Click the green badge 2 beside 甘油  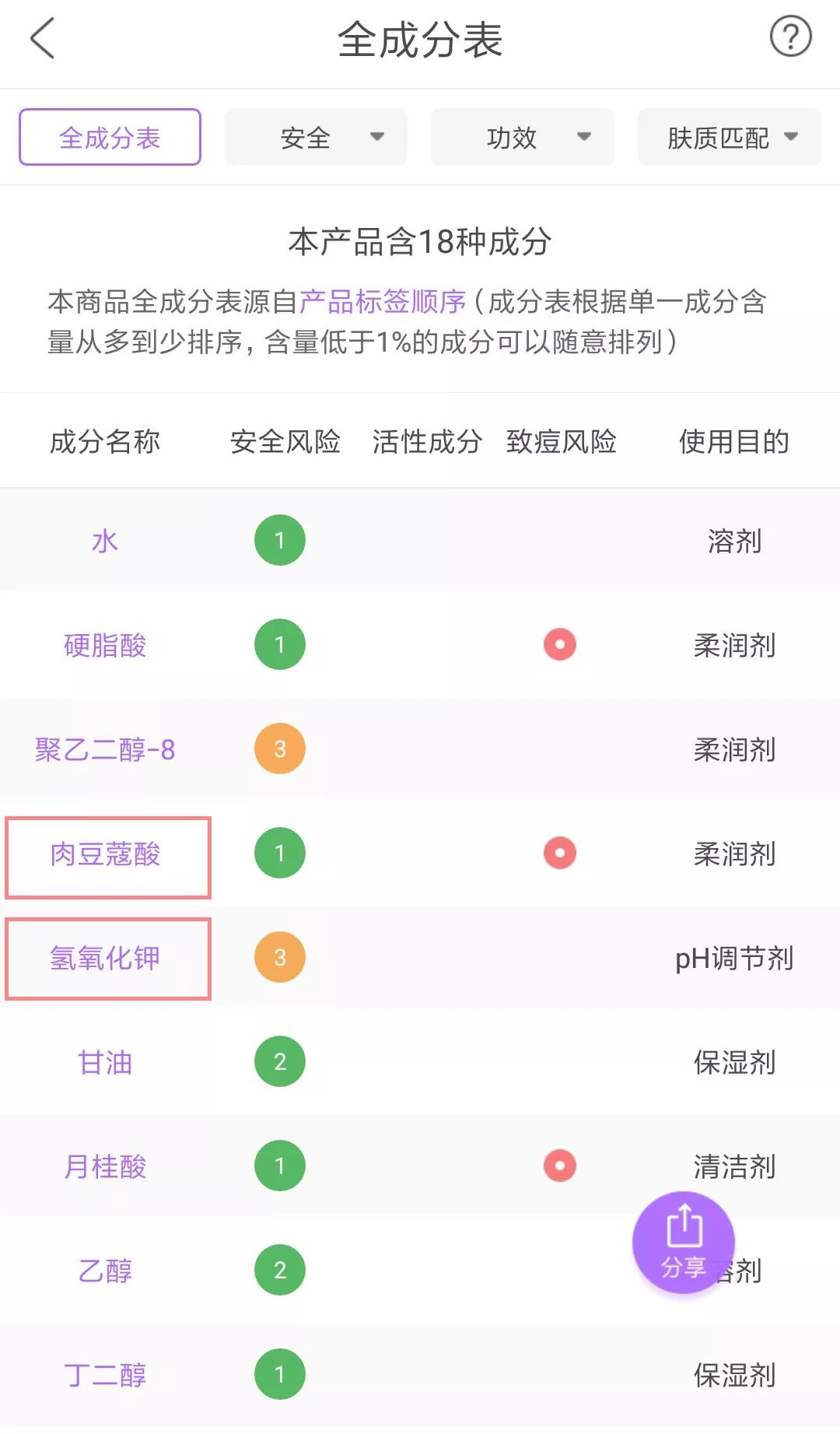click(279, 1061)
